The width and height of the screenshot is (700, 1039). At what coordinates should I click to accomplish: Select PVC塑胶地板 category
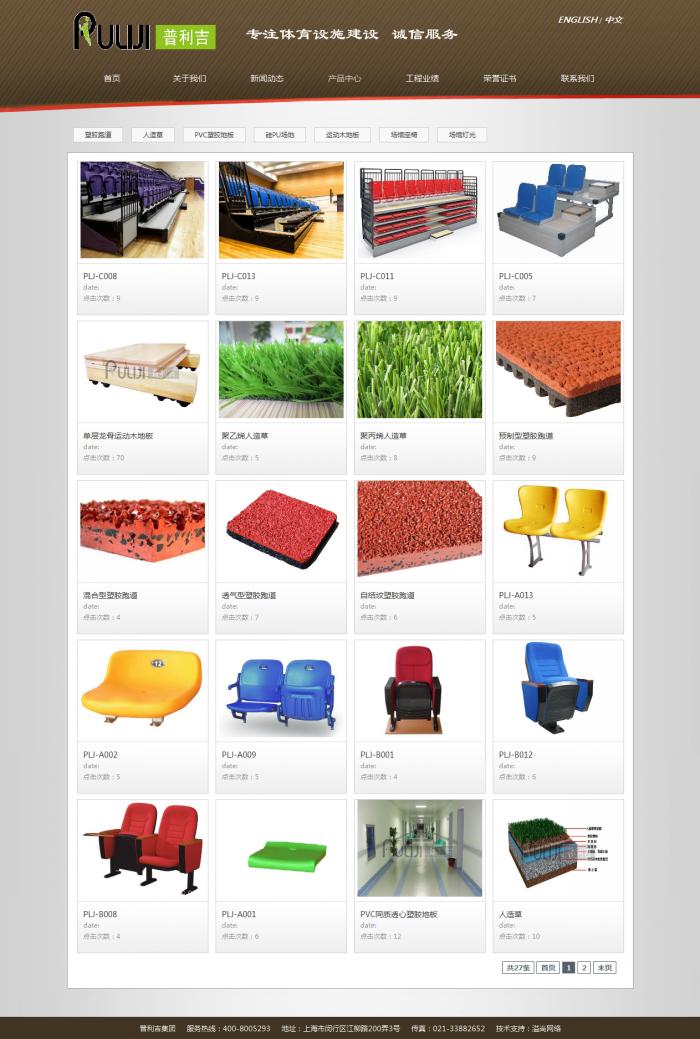tap(214, 134)
